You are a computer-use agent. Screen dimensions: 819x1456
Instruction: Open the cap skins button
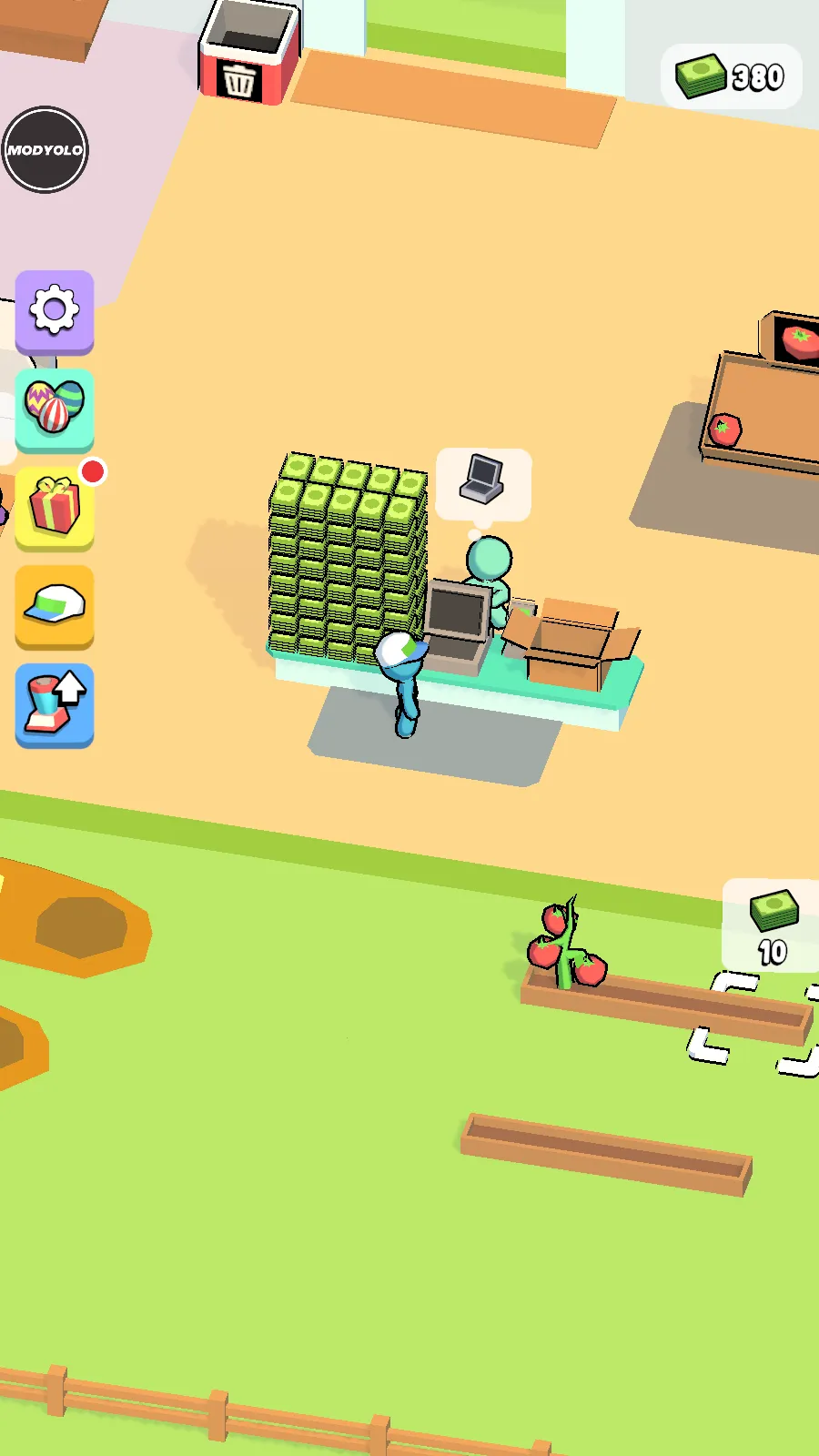(55, 605)
